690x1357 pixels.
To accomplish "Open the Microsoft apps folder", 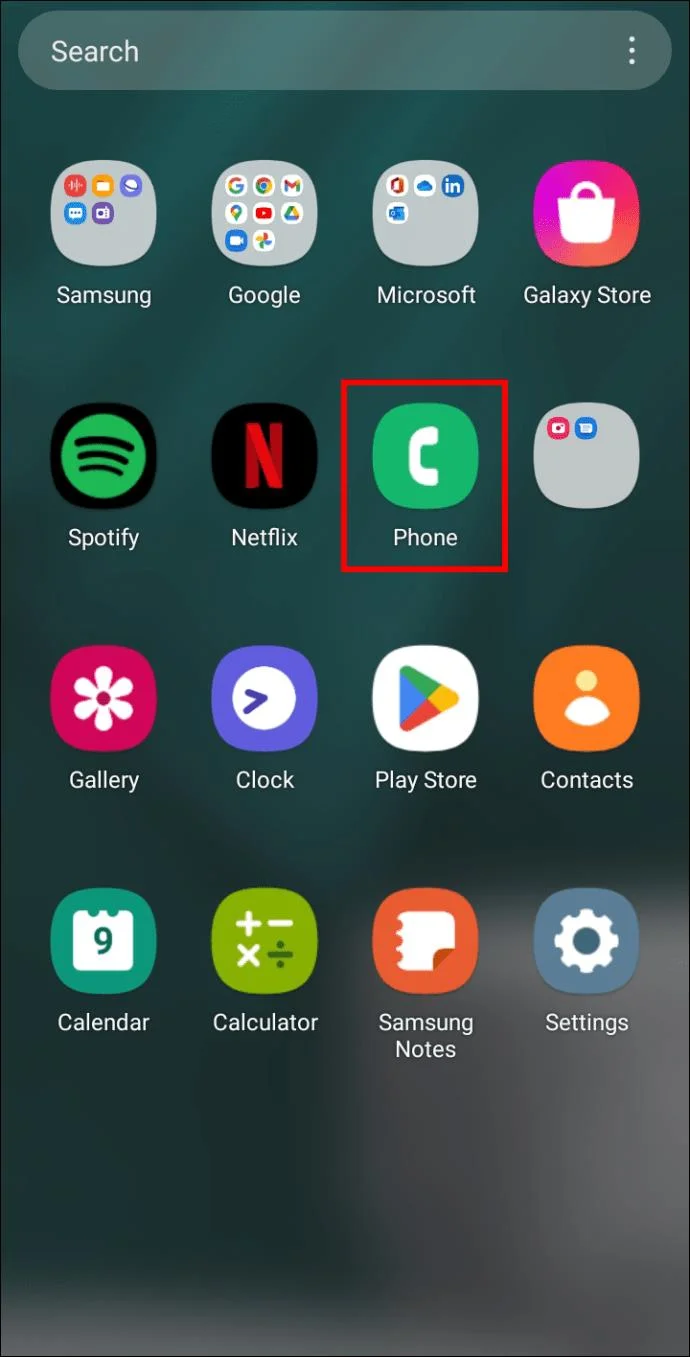I will [x=426, y=213].
